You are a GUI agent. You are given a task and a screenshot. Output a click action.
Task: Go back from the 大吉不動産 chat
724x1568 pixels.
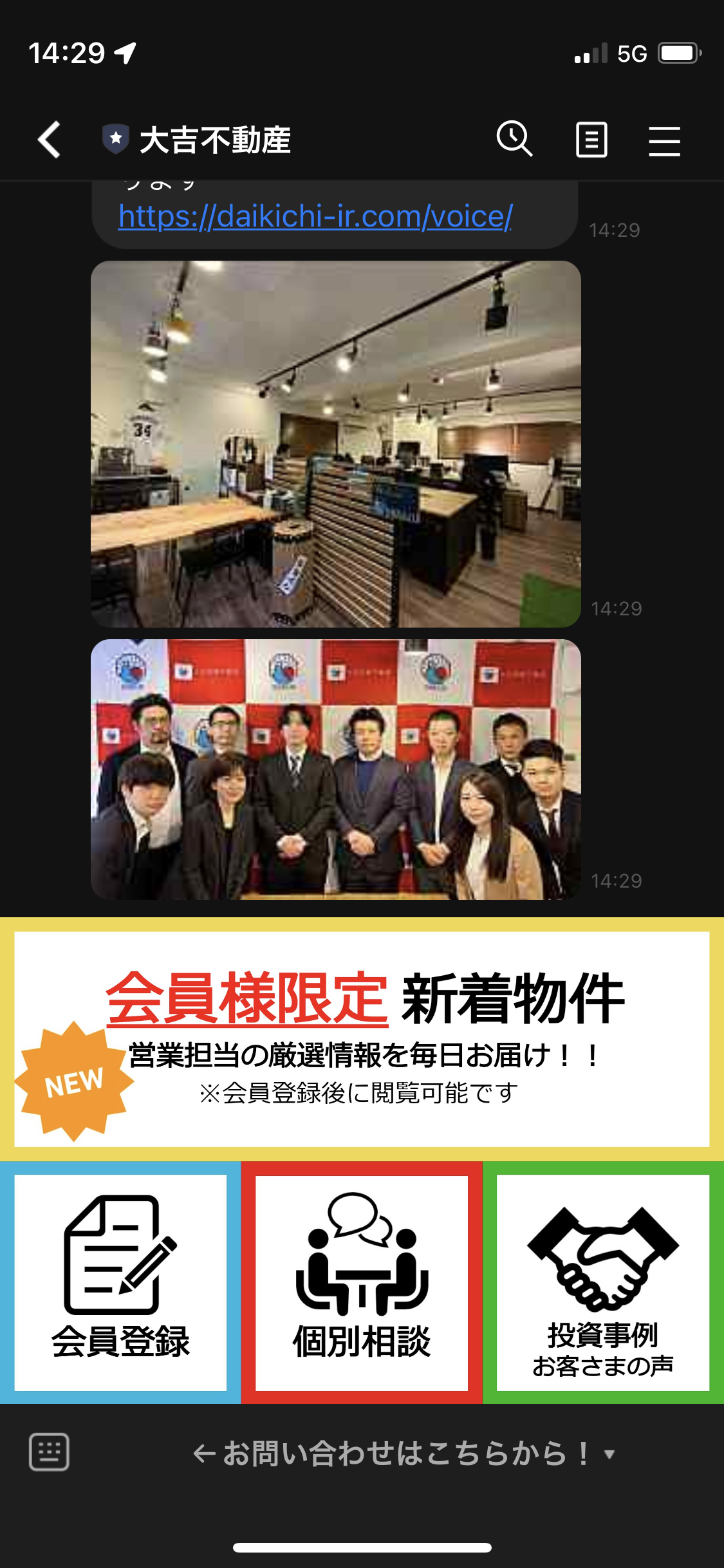(x=49, y=139)
